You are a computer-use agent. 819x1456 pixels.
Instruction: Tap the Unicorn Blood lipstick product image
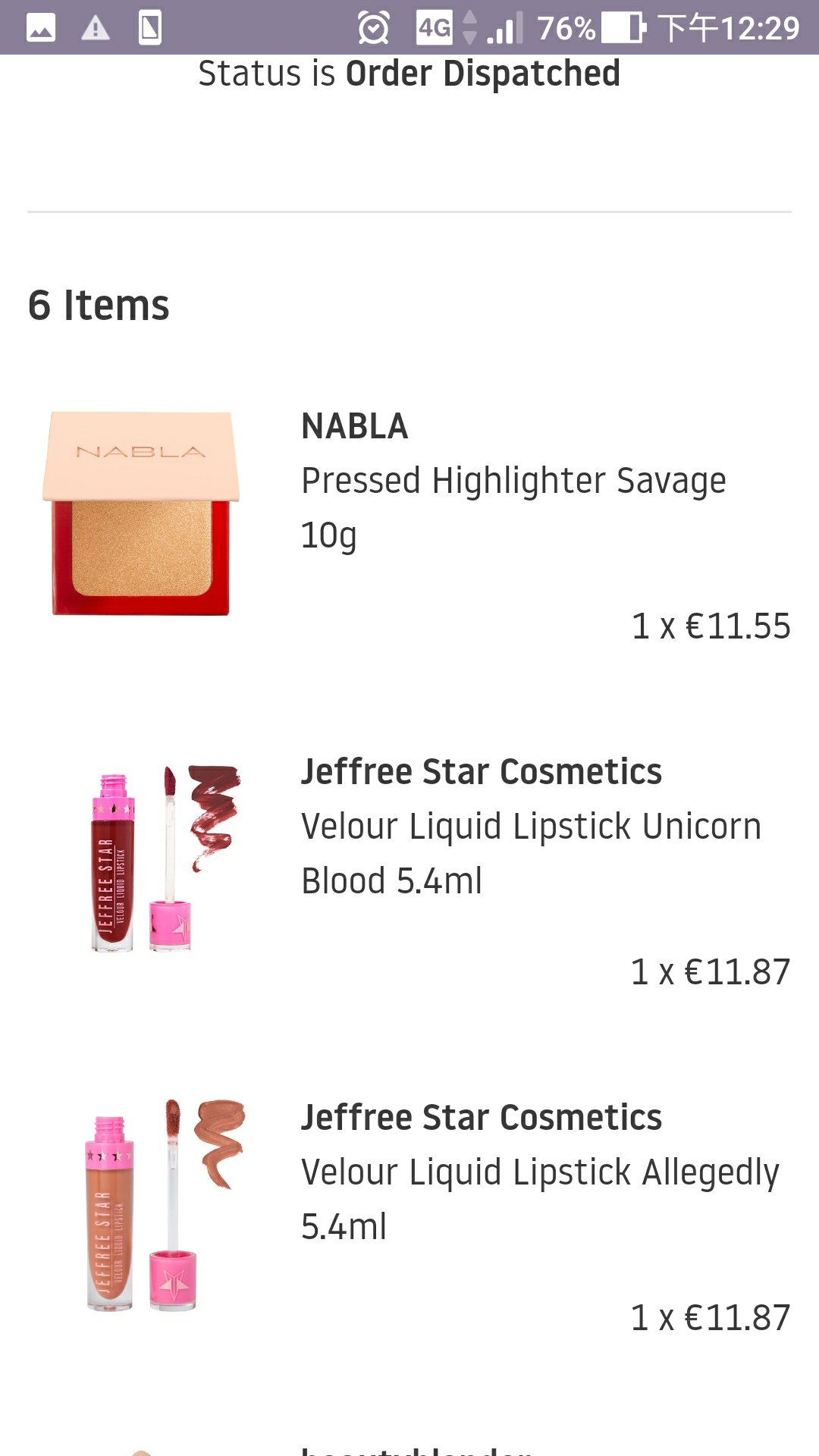(x=165, y=858)
